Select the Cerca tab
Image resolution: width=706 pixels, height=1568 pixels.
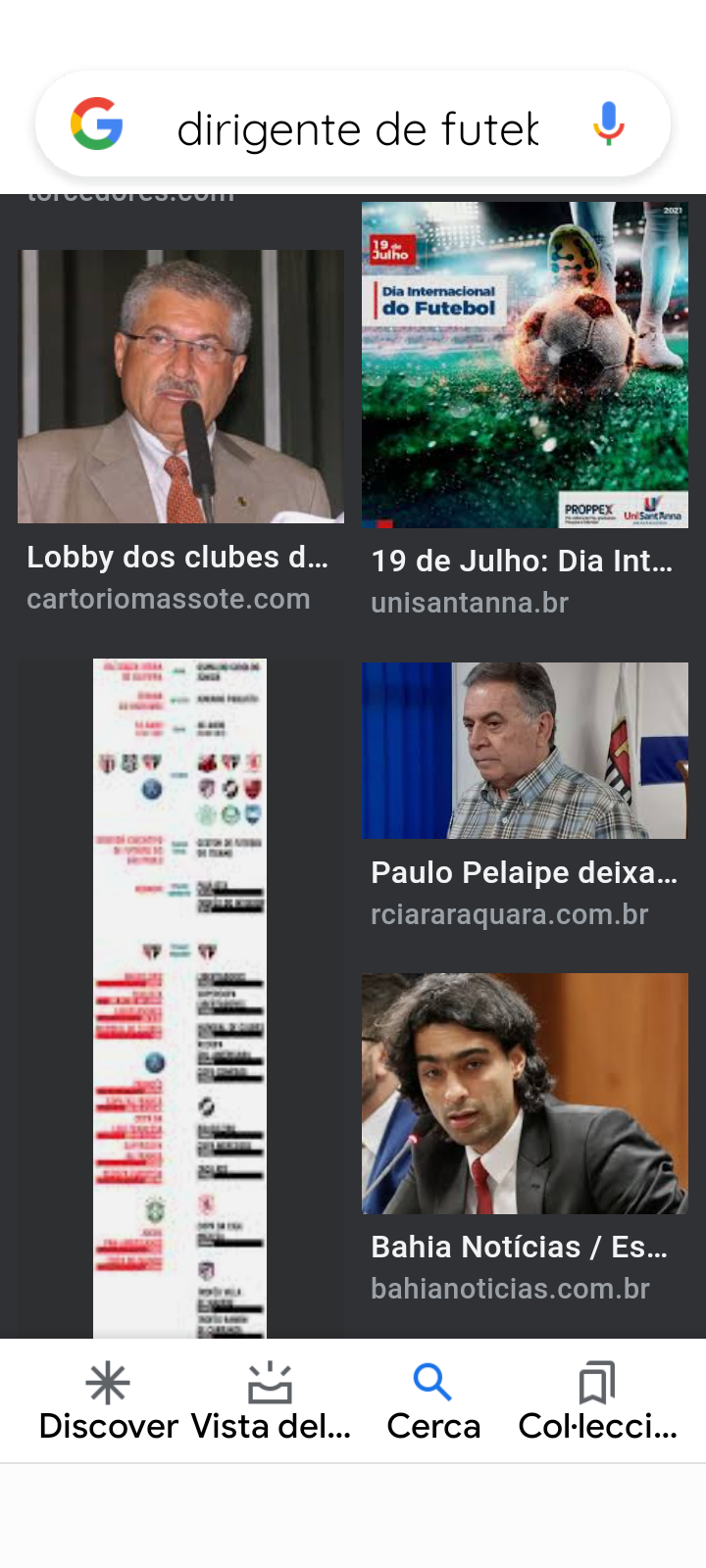pyautogui.click(x=432, y=1401)
